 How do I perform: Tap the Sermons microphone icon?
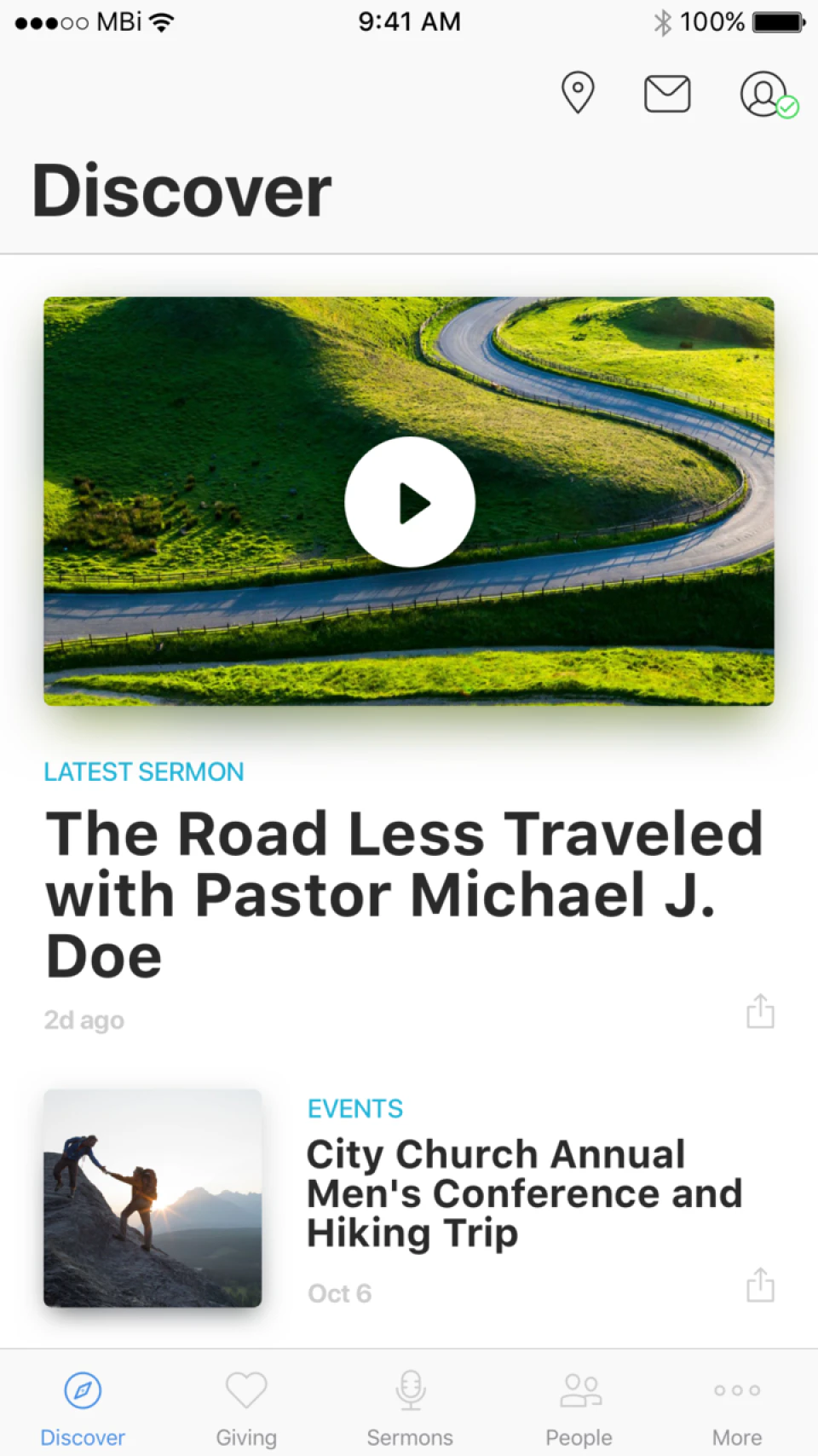click(x=410, y=1388)
